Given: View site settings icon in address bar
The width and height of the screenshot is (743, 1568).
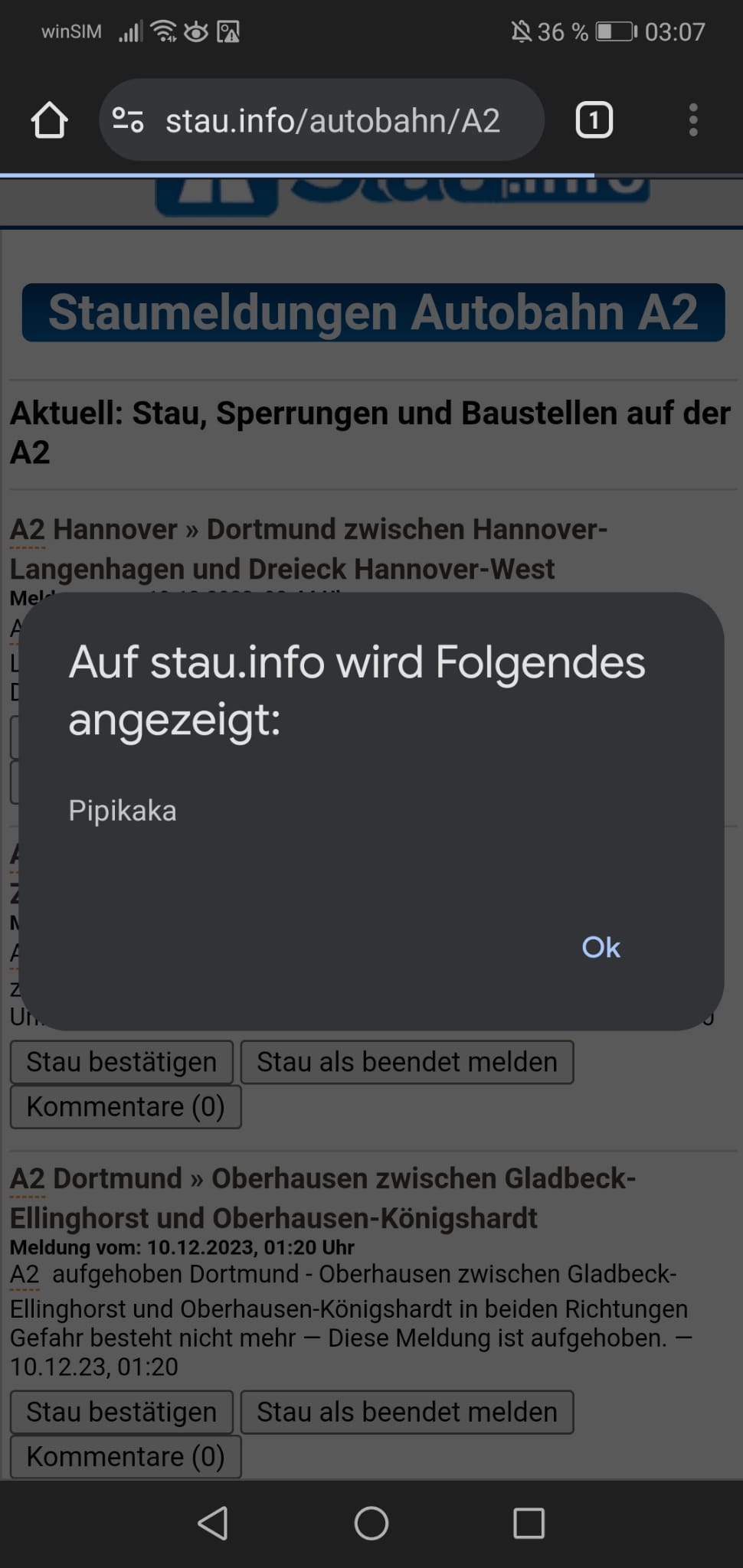Looking at the screenshot, I should pos(128,120).
